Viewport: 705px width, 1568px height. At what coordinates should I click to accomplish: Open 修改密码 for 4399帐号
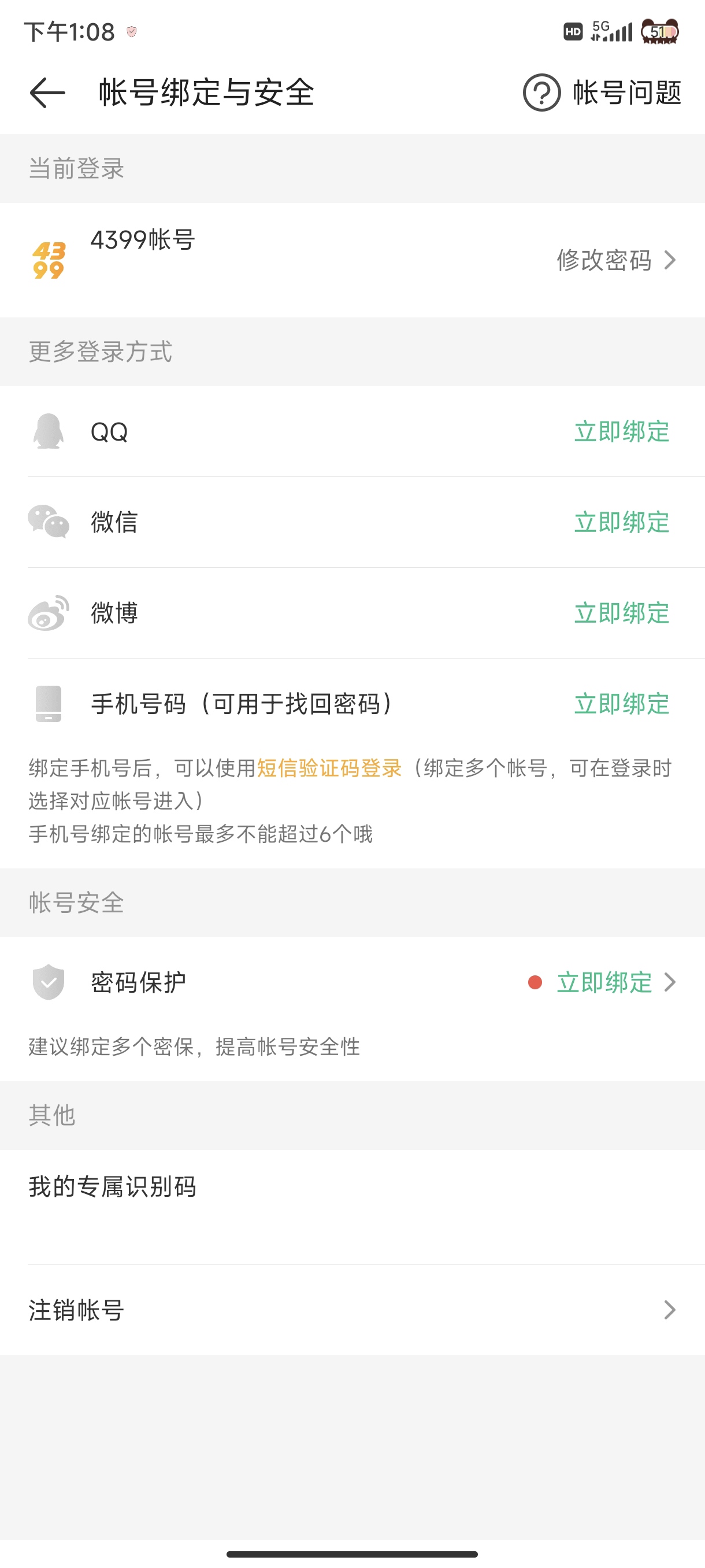[x=615, y=261]
